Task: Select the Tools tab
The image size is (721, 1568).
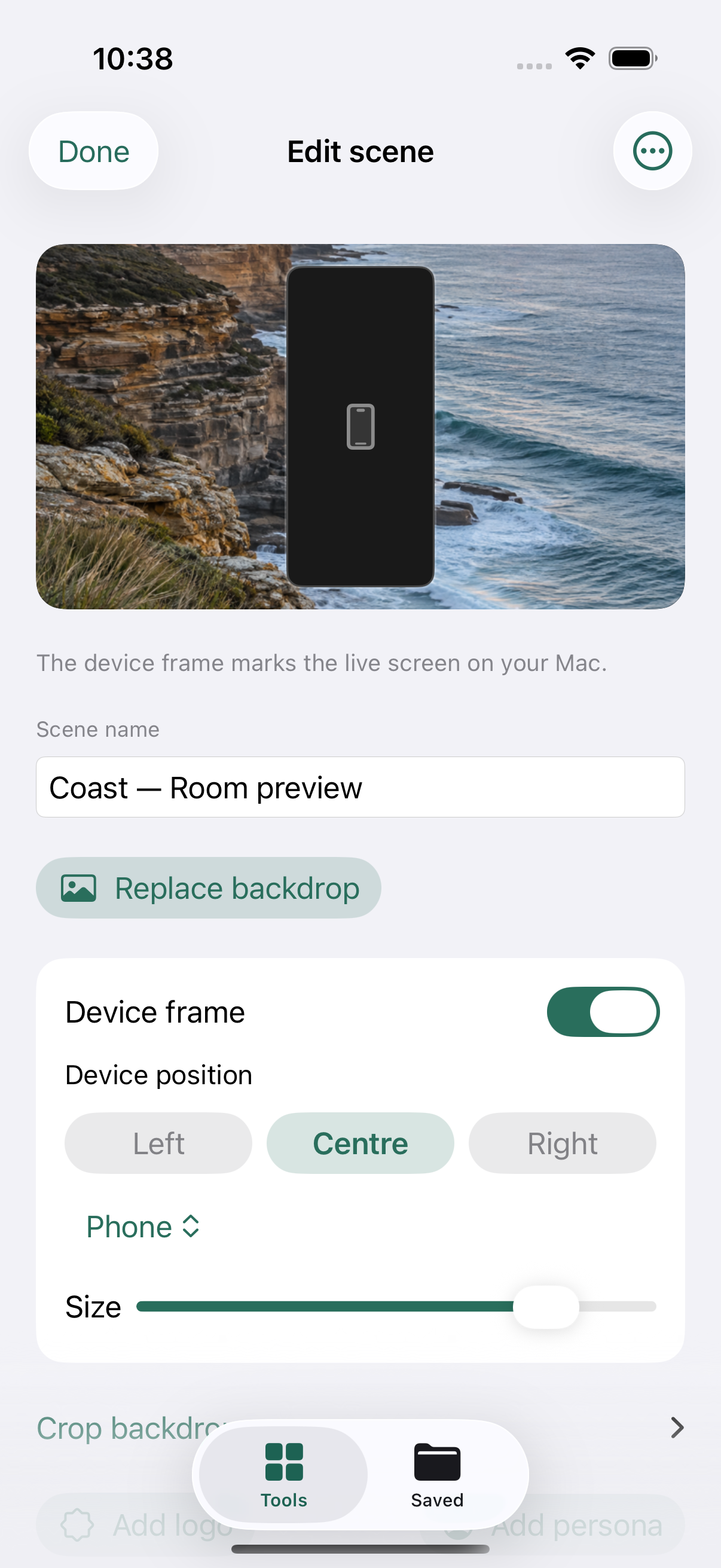Action: pyautogui.click(x=284, y=1474)
